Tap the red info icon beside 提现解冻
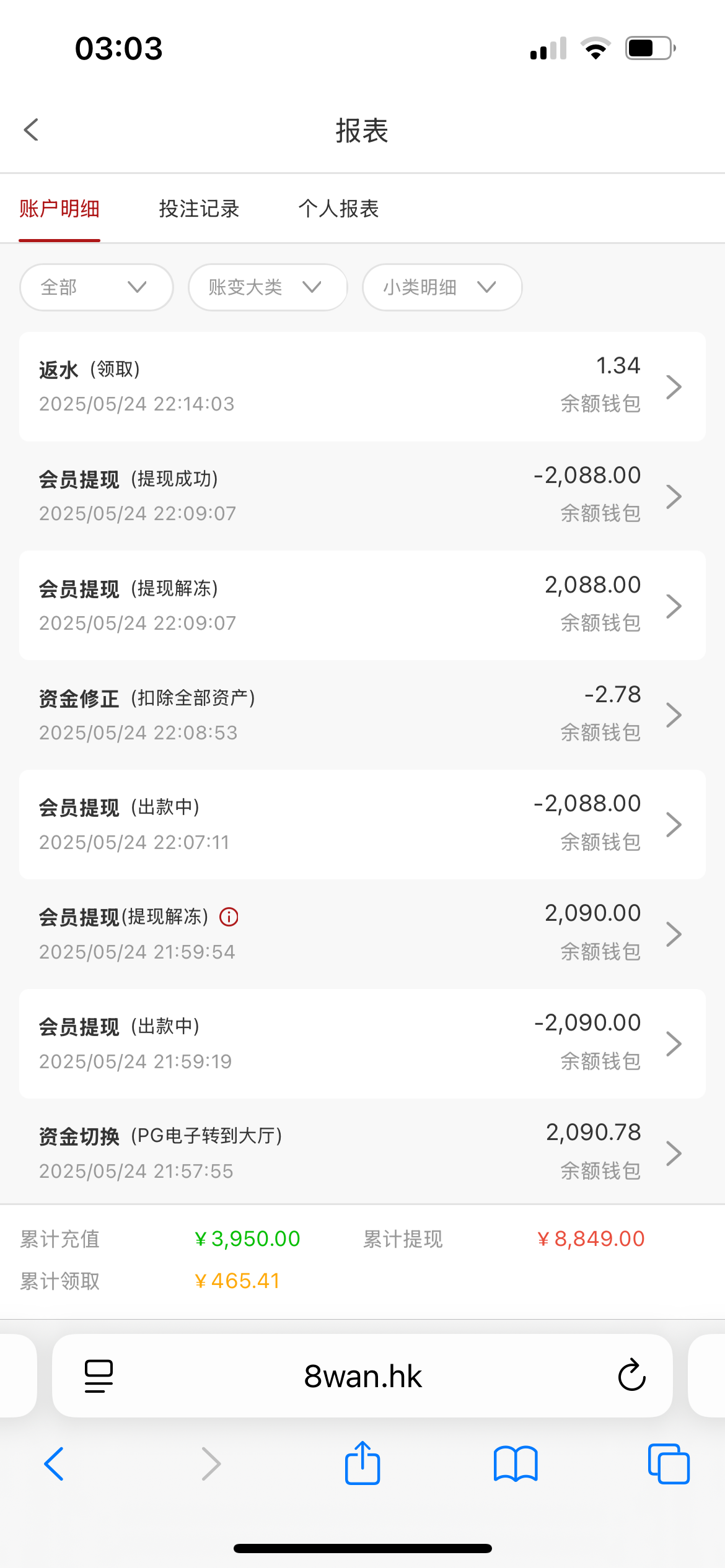 pos(229,917)
